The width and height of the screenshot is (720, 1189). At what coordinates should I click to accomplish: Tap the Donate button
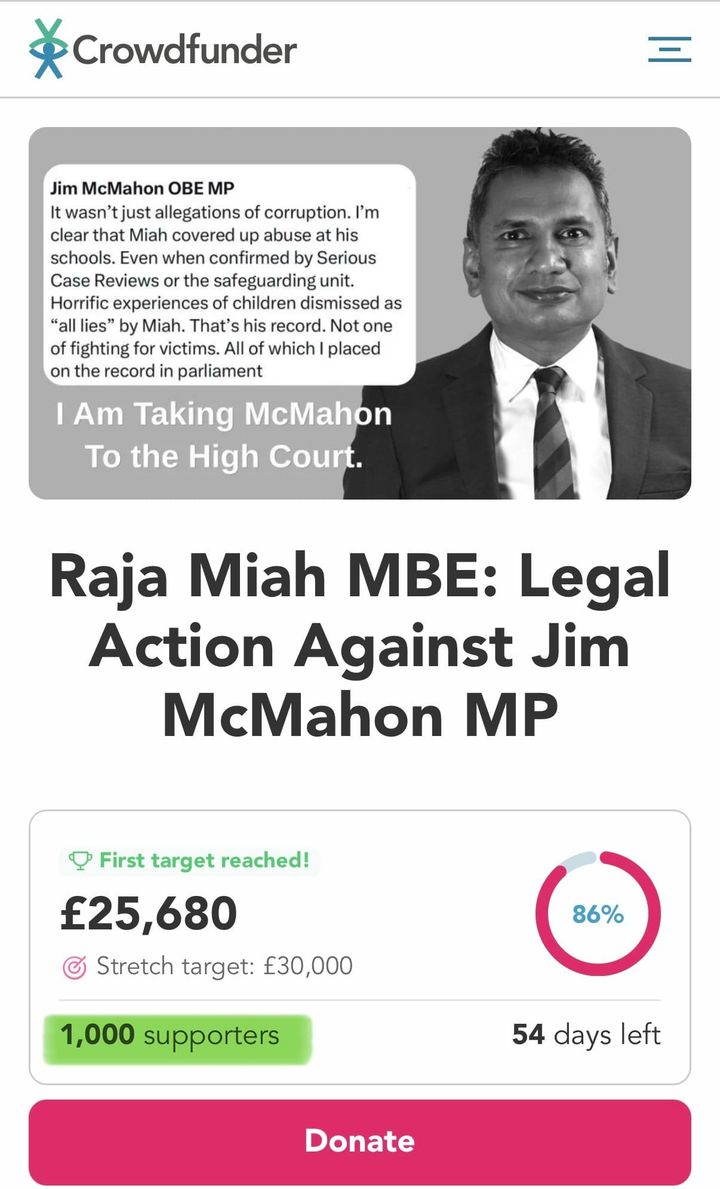[x=359, y=1142]
